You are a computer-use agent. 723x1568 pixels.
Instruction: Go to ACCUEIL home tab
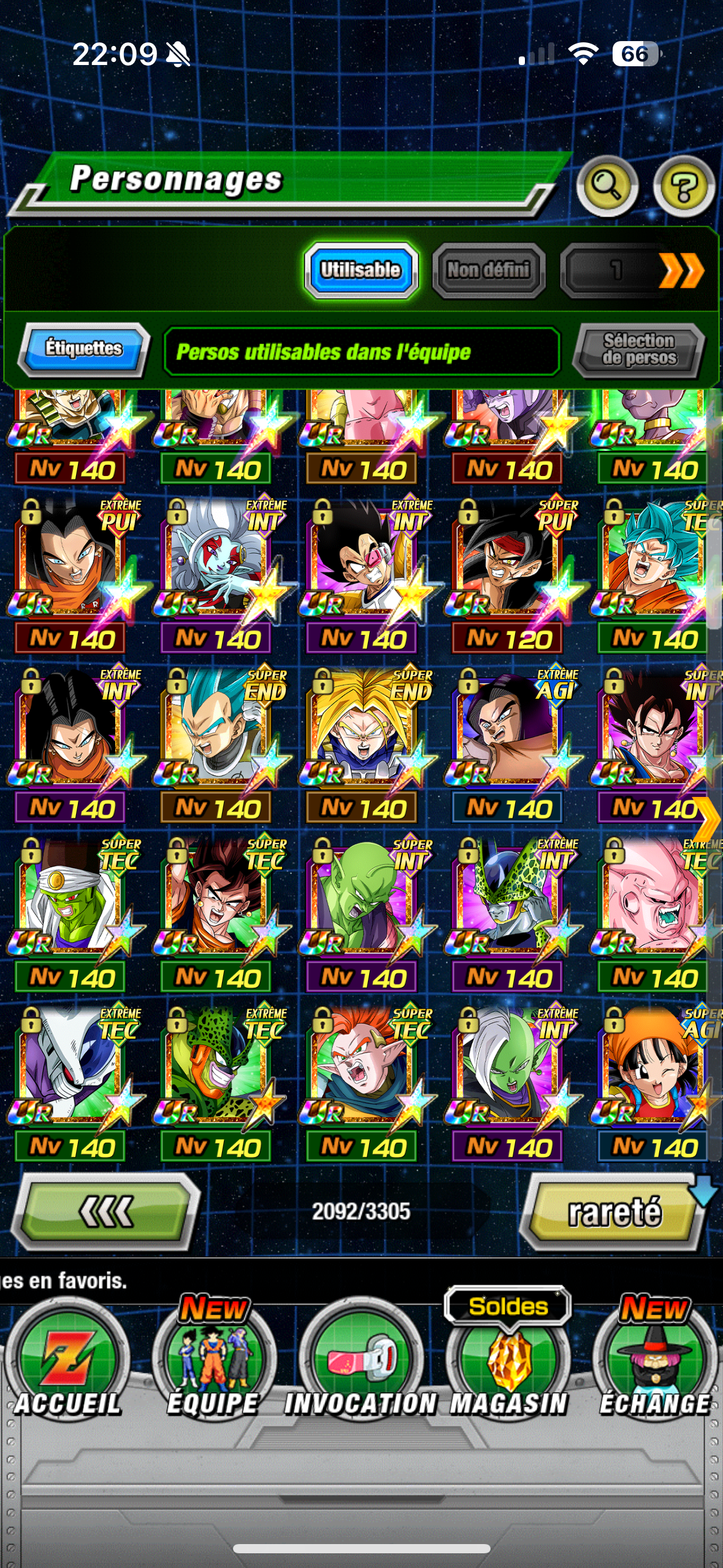point(67,1369)
